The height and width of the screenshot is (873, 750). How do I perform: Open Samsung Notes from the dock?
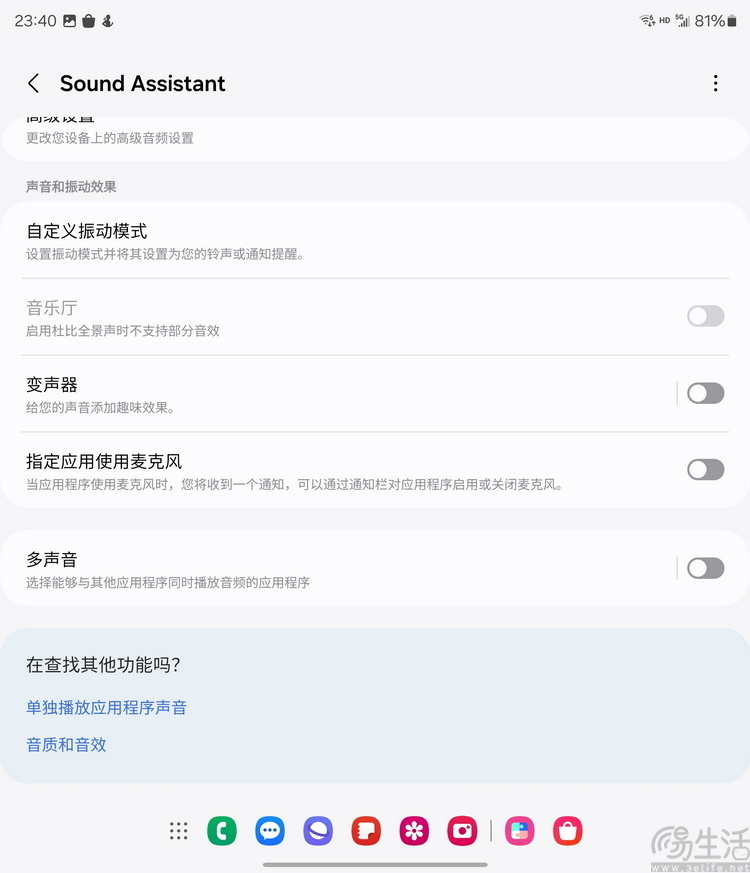click(x=366, y=830)
